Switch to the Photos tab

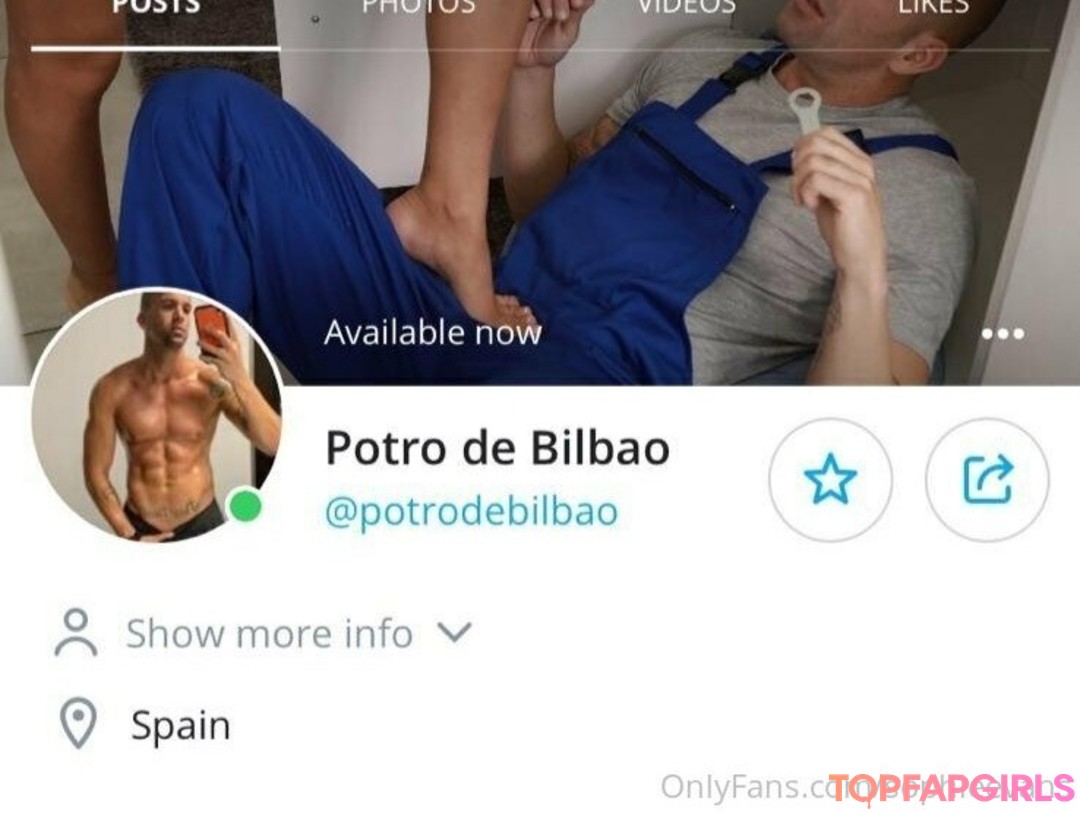(417, 8)
